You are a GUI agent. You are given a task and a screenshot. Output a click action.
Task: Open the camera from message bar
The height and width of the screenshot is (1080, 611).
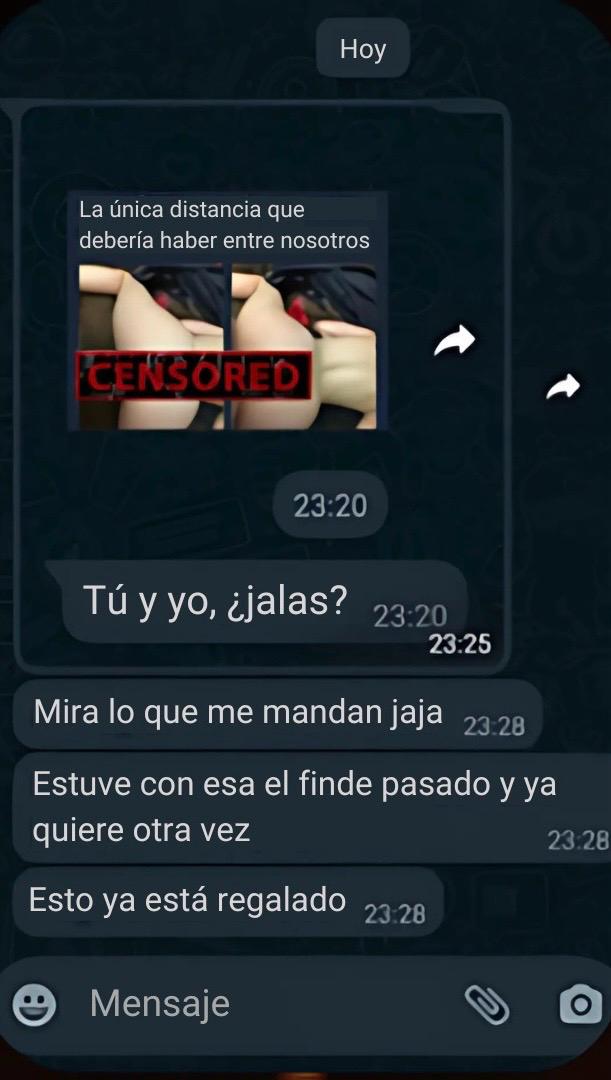[x=580, y=1004]
